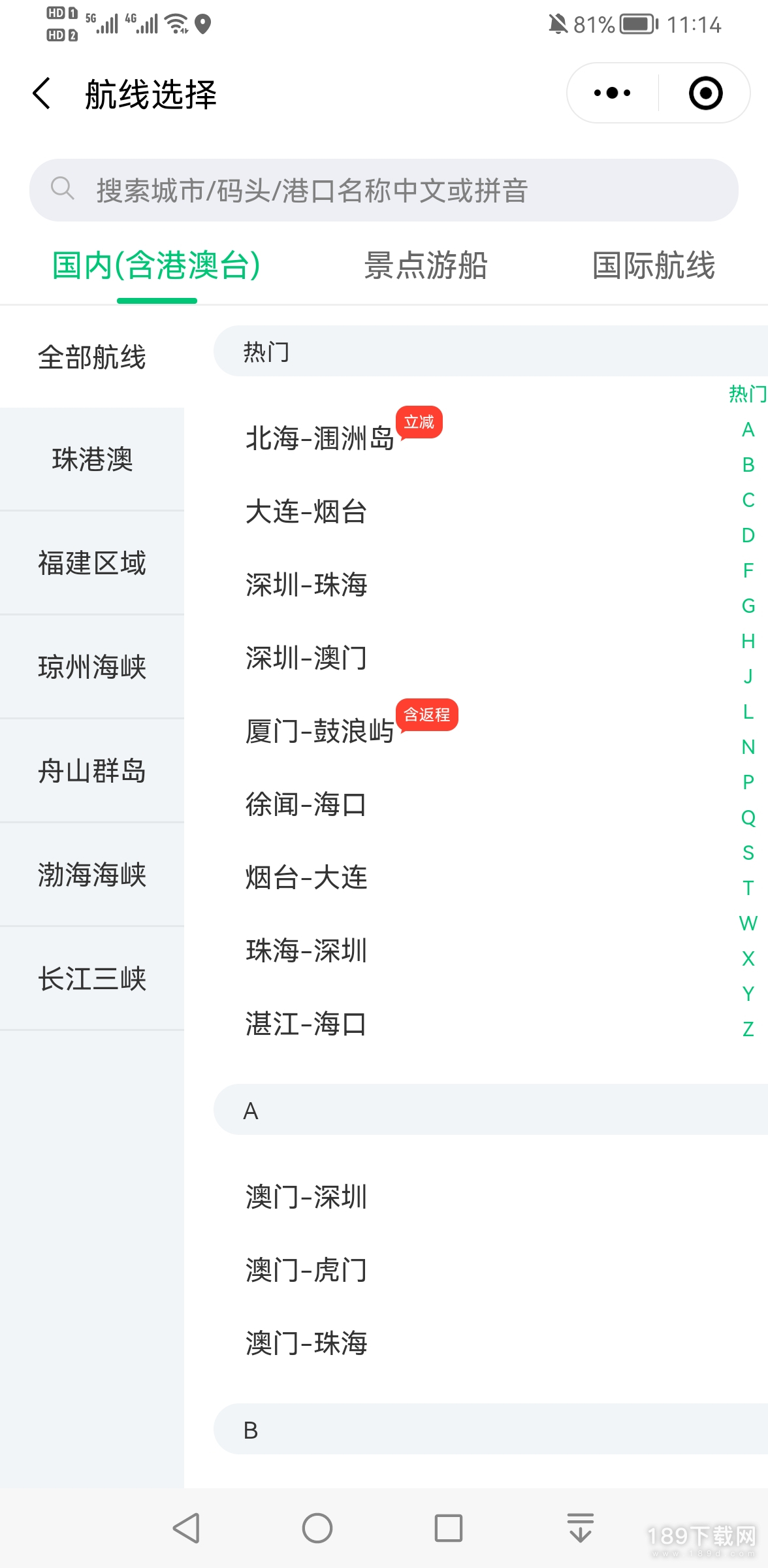Open the mini-program three-dot menu

point(612,93)
